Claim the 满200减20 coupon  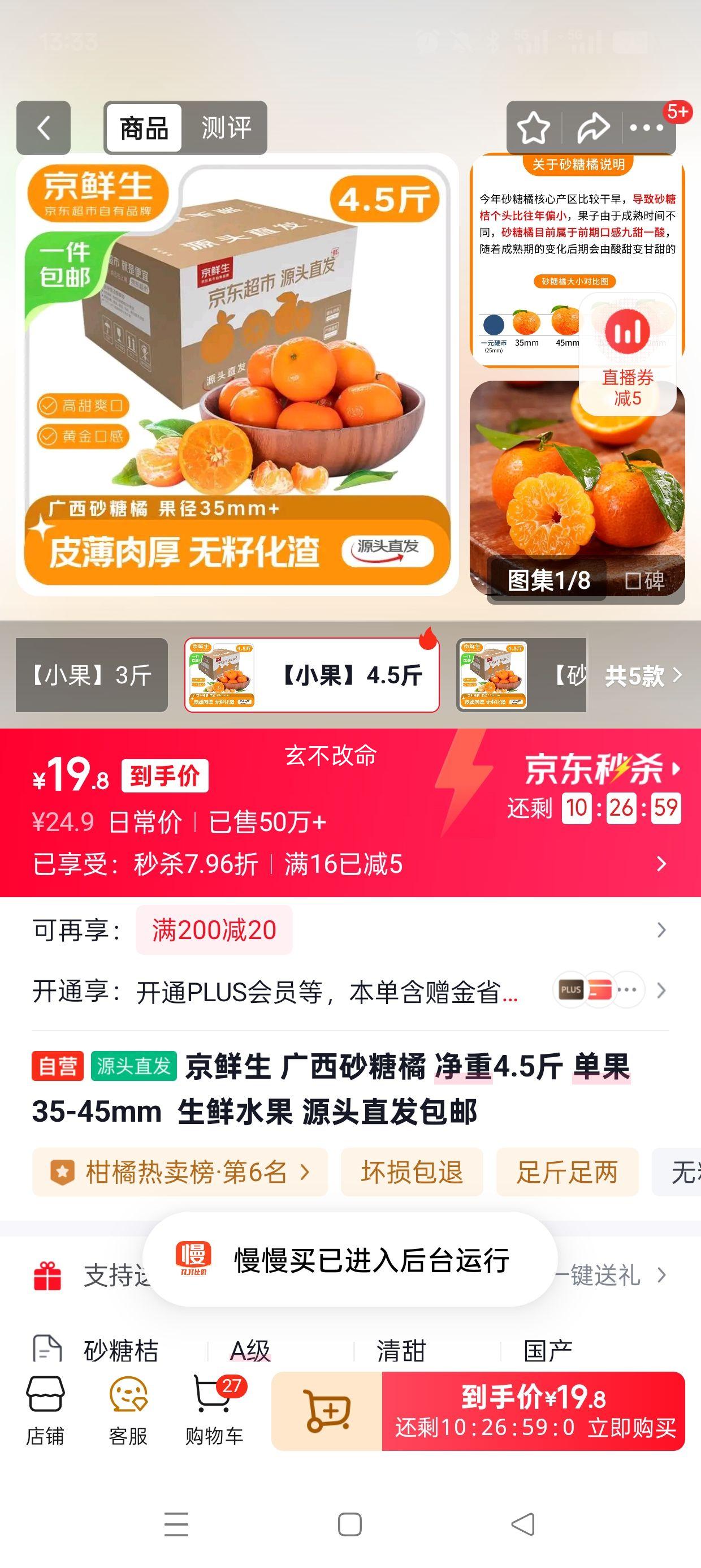214,929
